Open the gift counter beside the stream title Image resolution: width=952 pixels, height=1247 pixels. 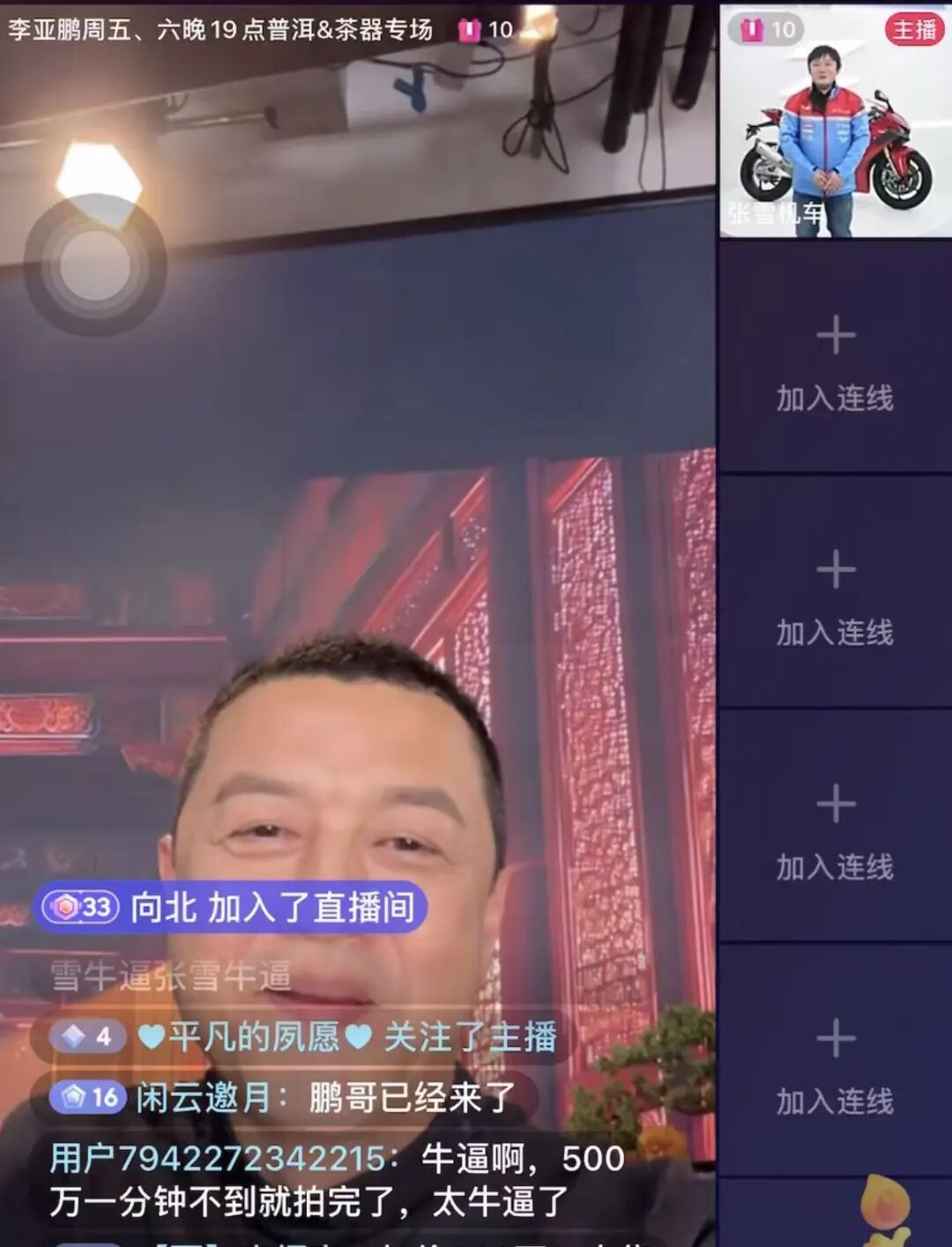(486, 30)
